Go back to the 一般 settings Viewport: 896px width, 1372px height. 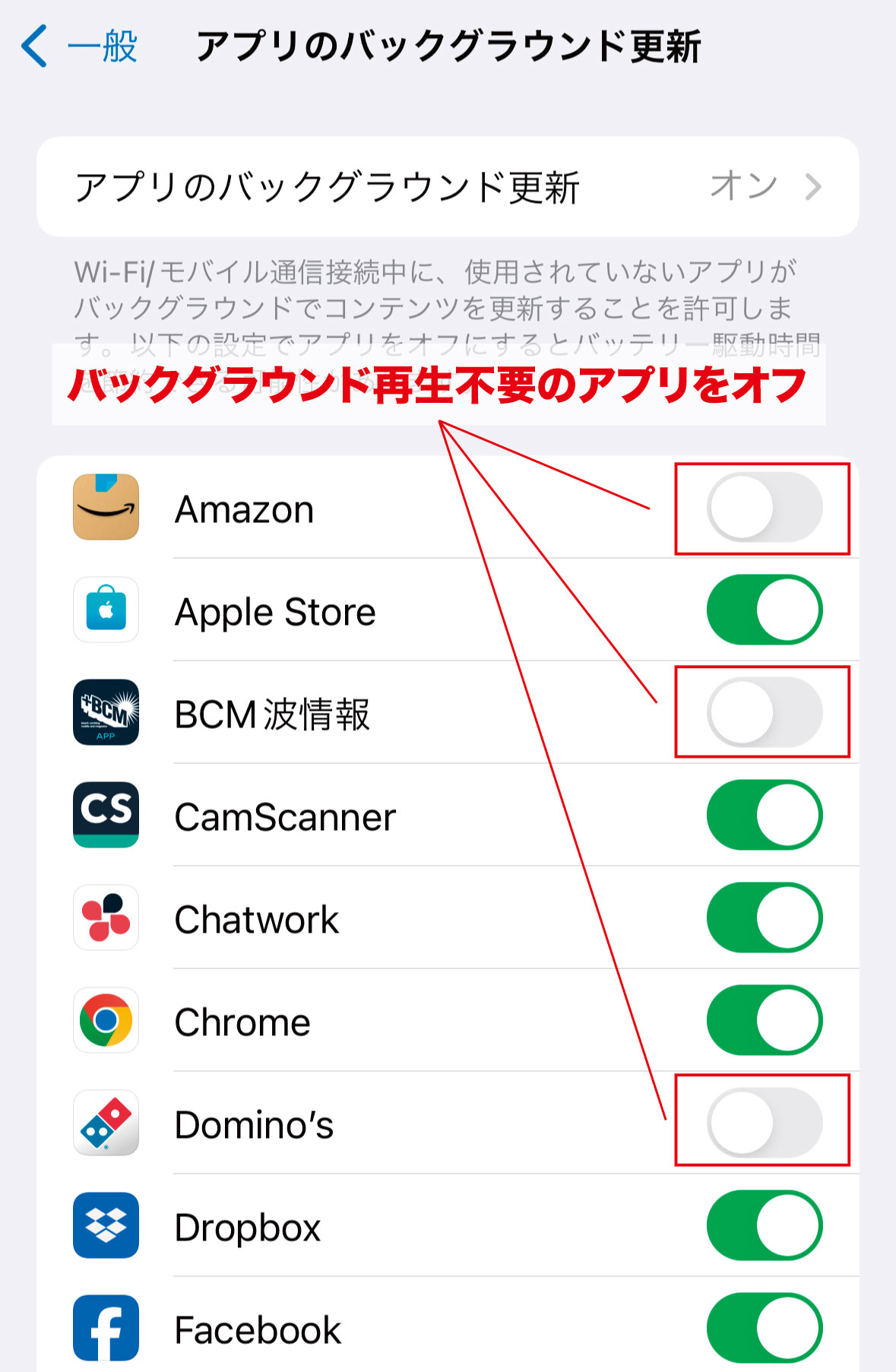tap(79, 46)
